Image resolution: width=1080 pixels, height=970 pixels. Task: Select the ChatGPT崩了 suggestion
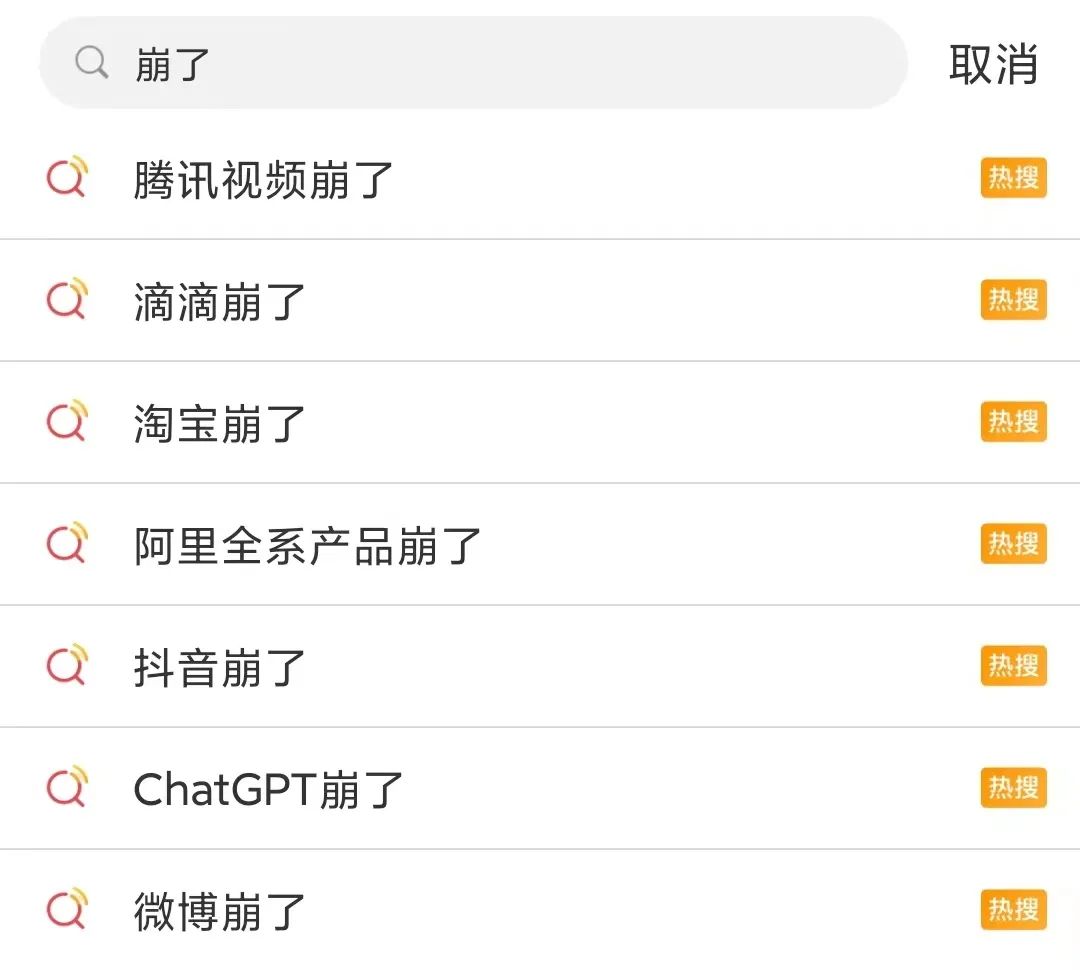[x=540, y=788]
